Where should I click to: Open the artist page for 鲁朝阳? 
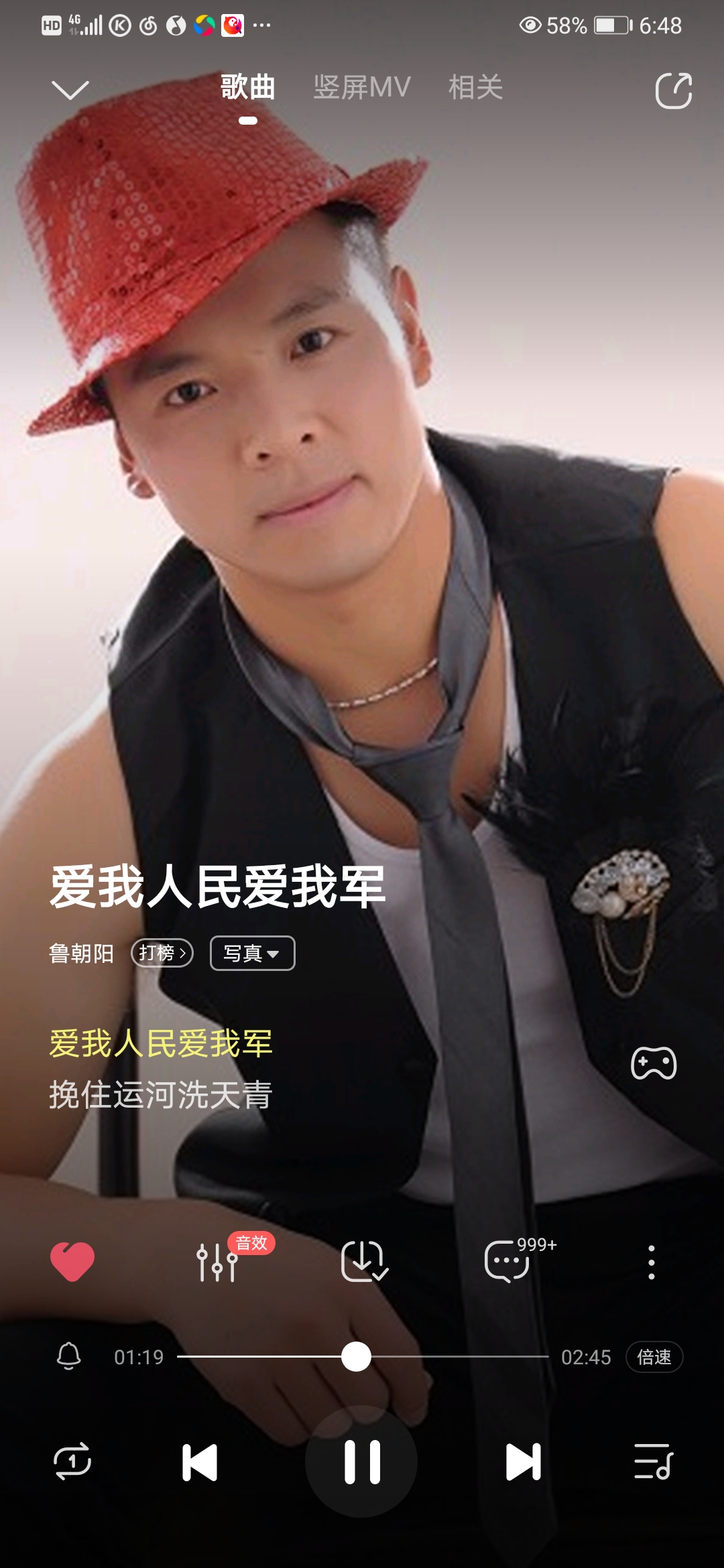tap(81, 953)
